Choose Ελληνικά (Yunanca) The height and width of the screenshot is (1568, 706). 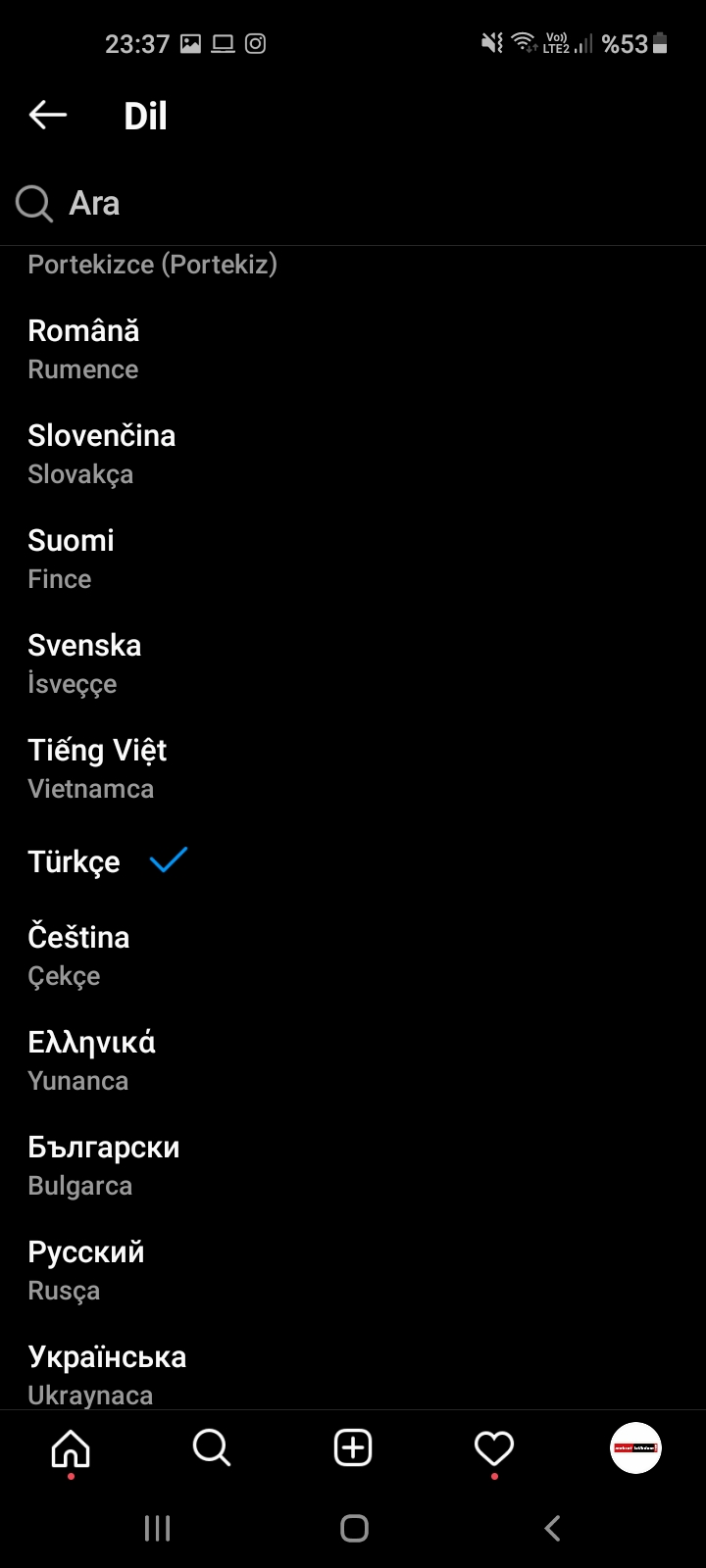353,1061
